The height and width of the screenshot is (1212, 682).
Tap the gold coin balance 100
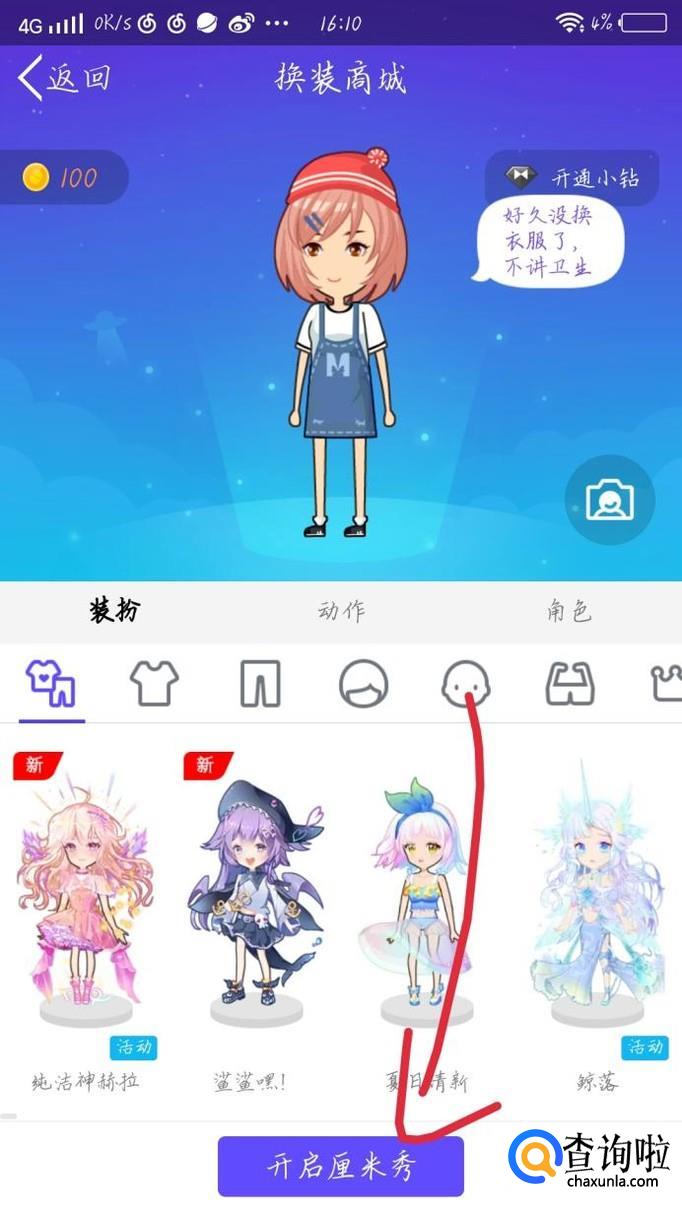(62, 178)
